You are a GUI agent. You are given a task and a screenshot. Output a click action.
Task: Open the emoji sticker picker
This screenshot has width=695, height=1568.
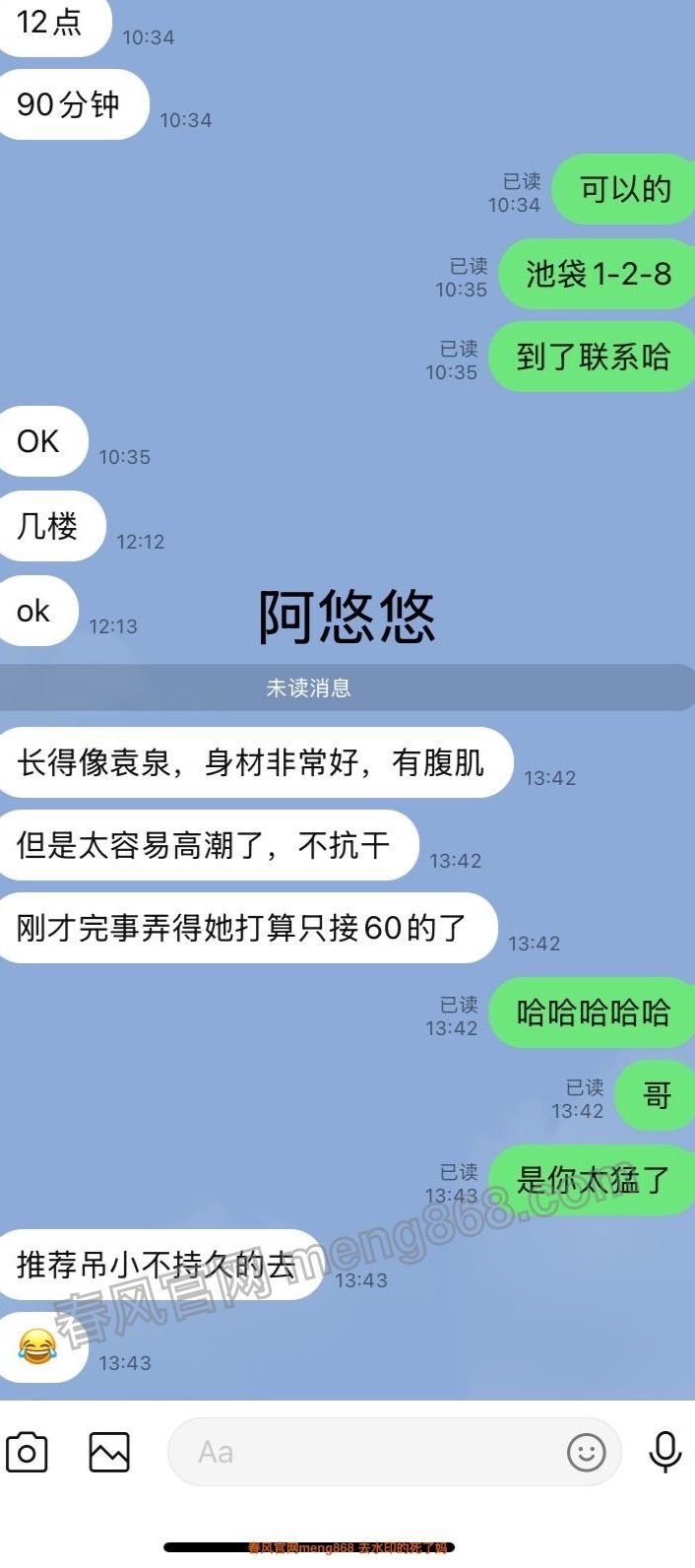click(x=587, y=1452)
